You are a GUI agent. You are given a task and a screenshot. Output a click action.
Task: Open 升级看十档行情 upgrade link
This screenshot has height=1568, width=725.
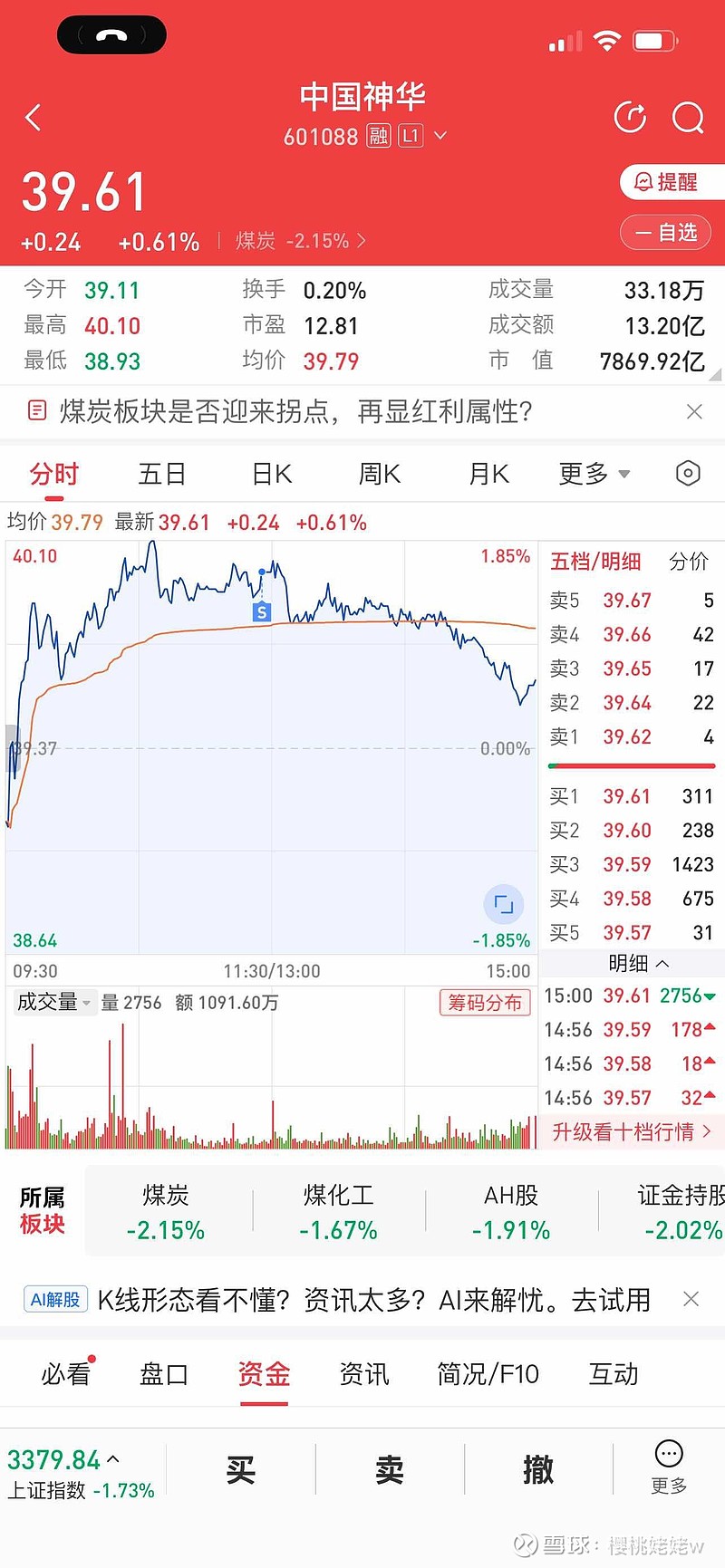tap(632, 1131)
